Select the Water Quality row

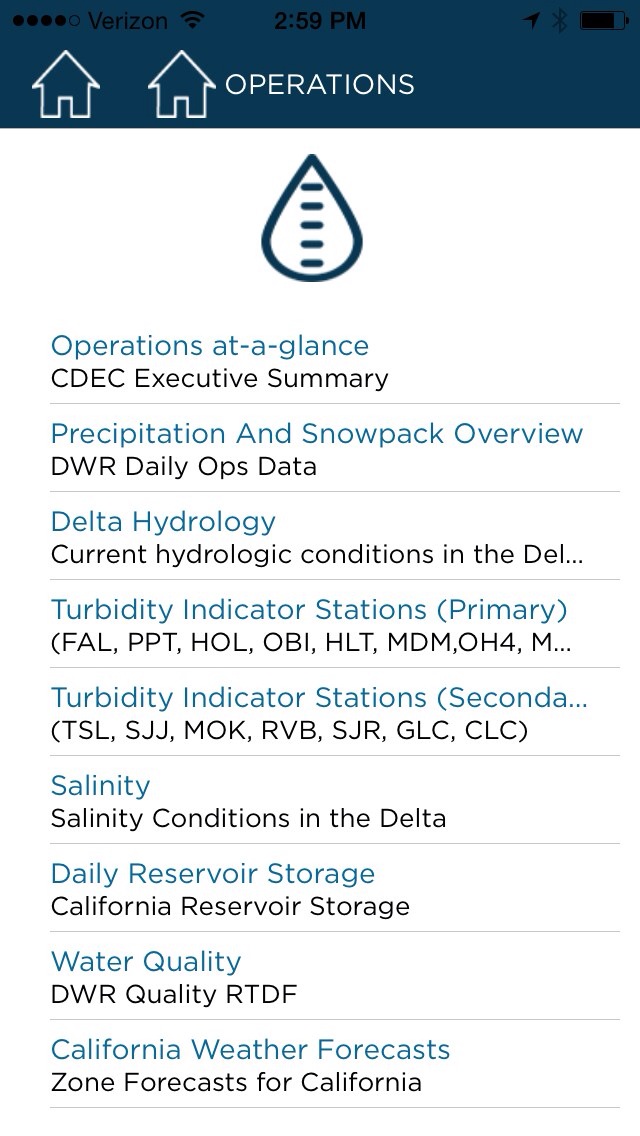[335, 976]
